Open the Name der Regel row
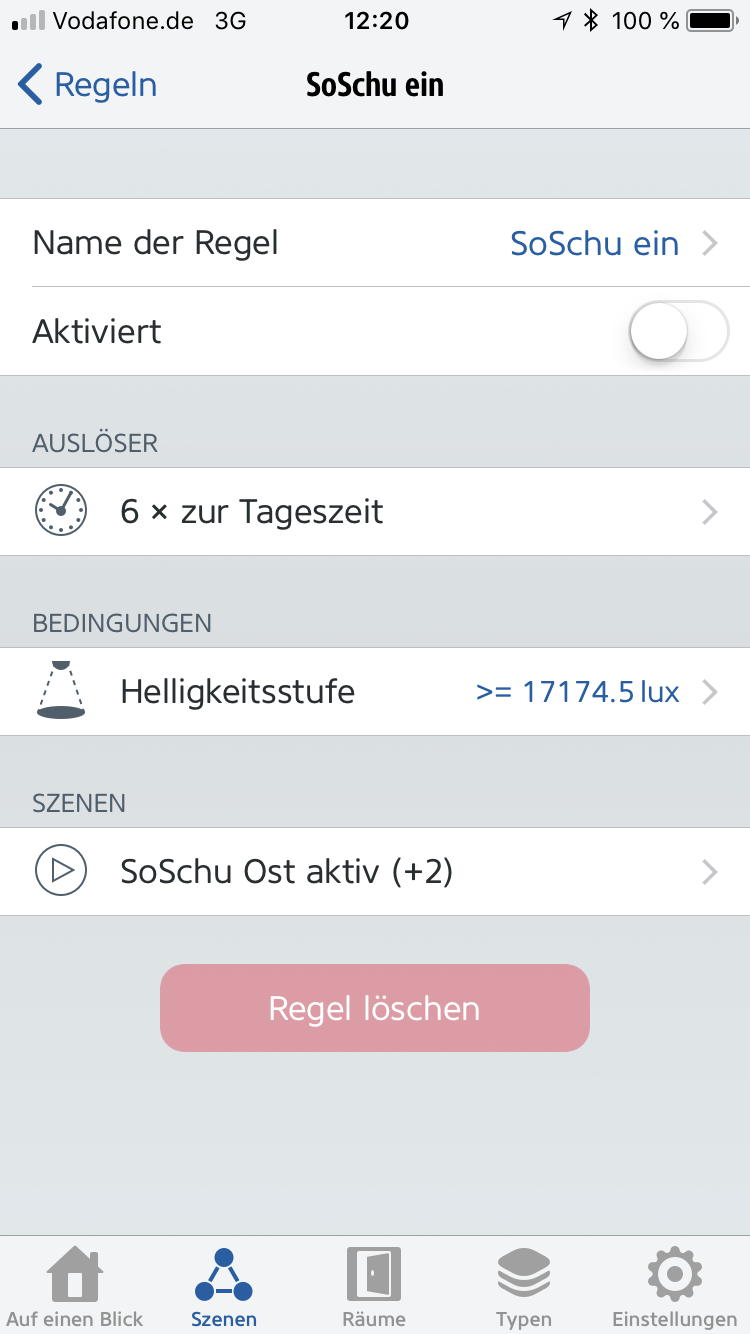The width and height of the screenshot is (750, 1334). [x=375, y=243]
